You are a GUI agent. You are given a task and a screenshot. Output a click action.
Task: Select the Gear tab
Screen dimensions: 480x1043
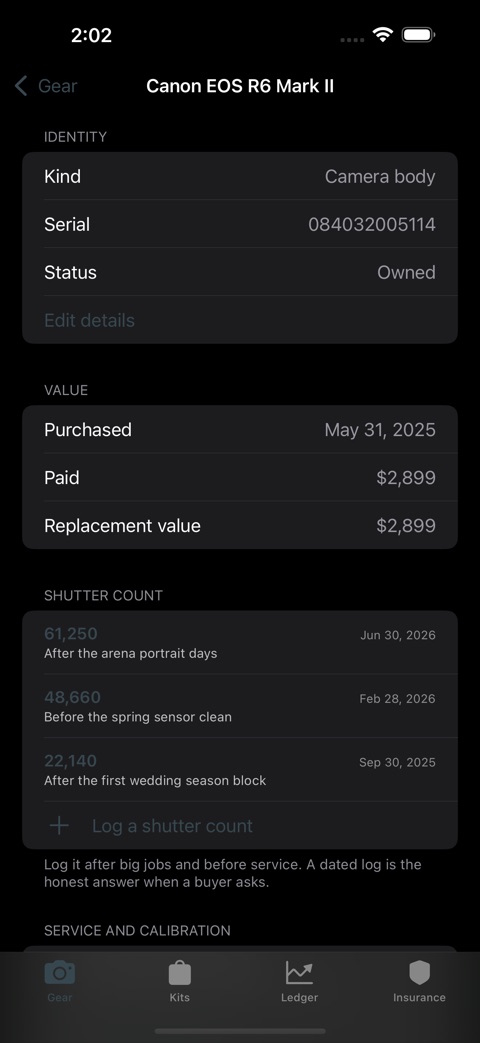pos(60,981)
